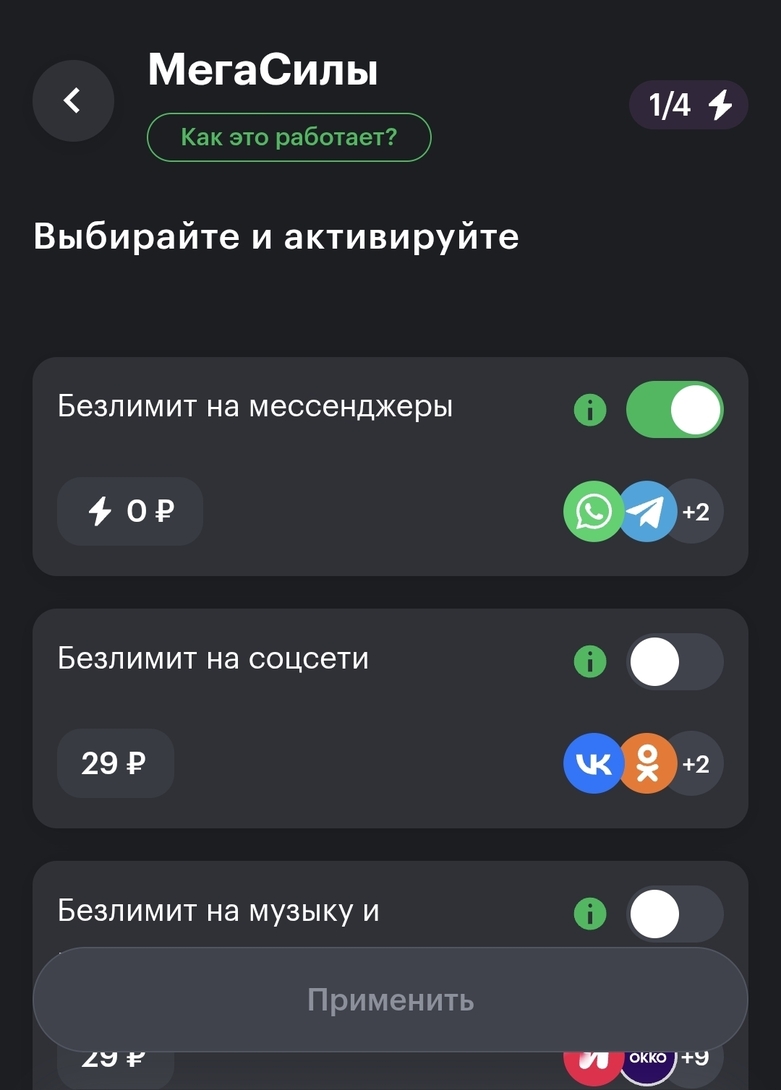Viewport: 781px width, 1090px height.
Task: Open Как это работает? link
Action: pyautogui.click(x=289, y=137)
